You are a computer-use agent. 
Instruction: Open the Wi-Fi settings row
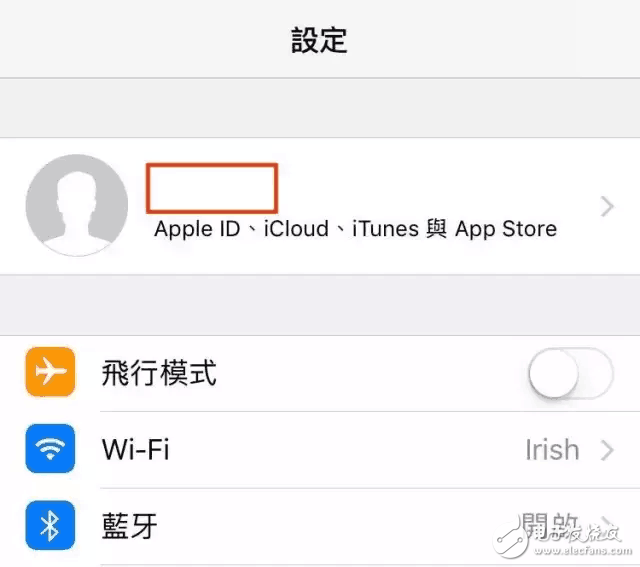320,450
